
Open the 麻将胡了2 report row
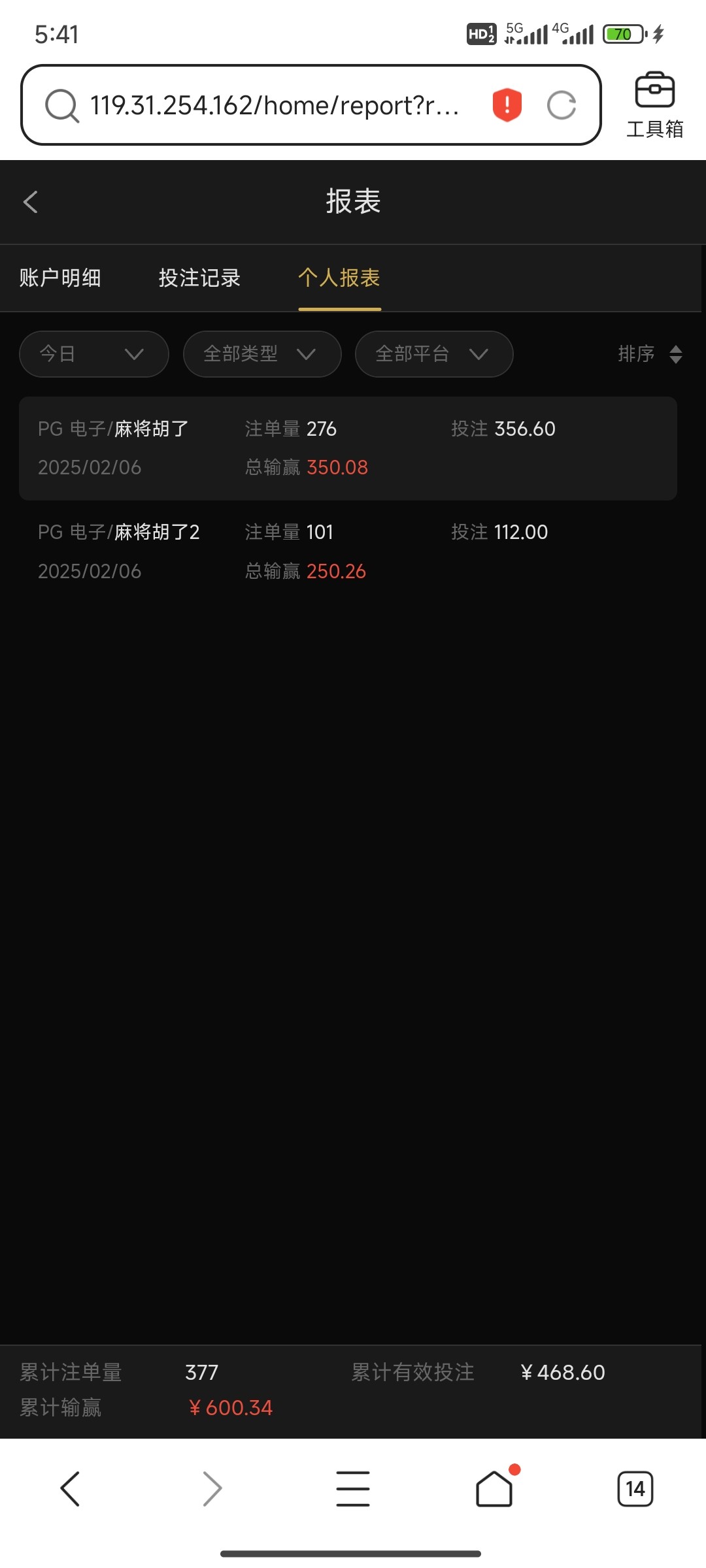click(x=348, y=552)
